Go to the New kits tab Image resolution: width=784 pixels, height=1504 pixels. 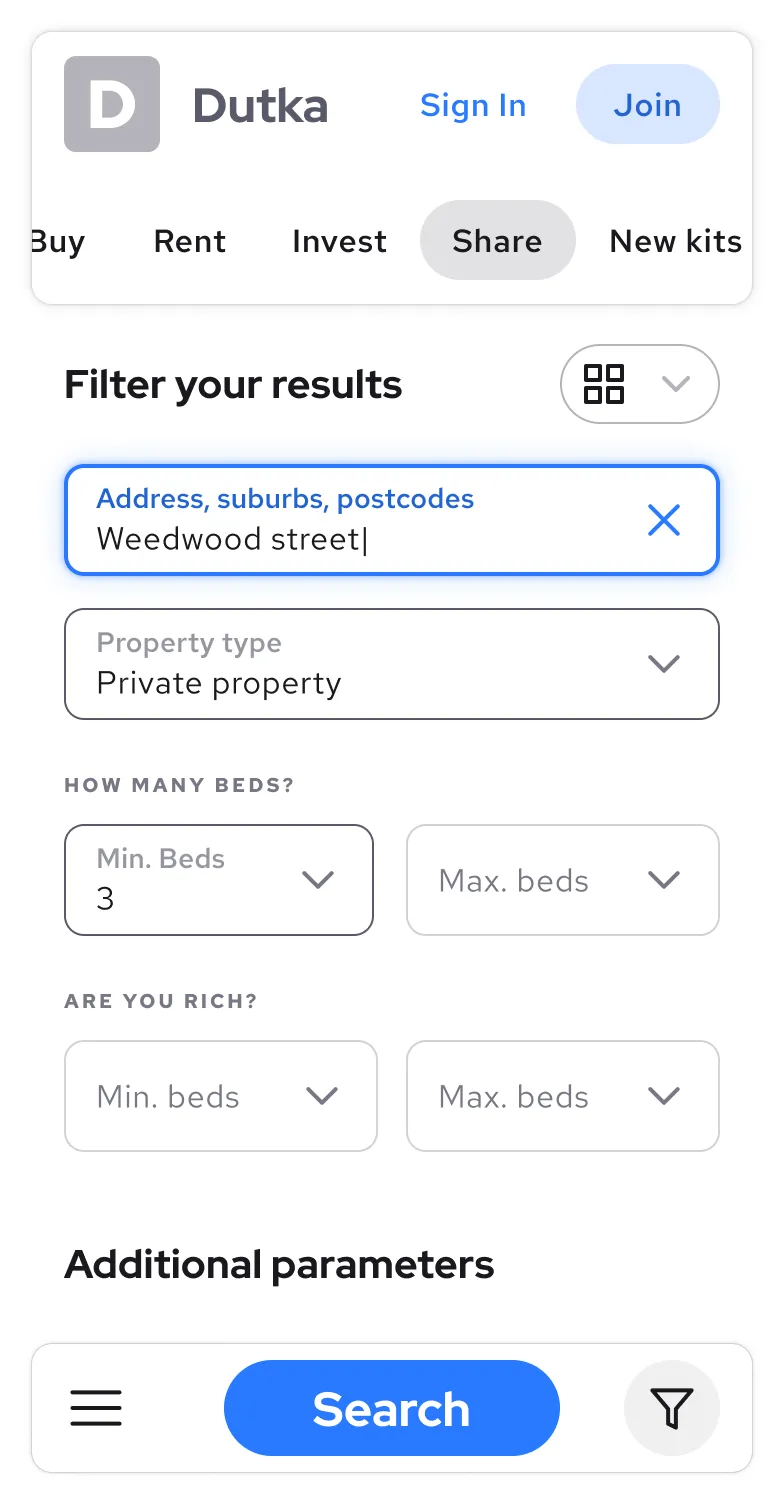pyautogui.click(x=675, y=242)
